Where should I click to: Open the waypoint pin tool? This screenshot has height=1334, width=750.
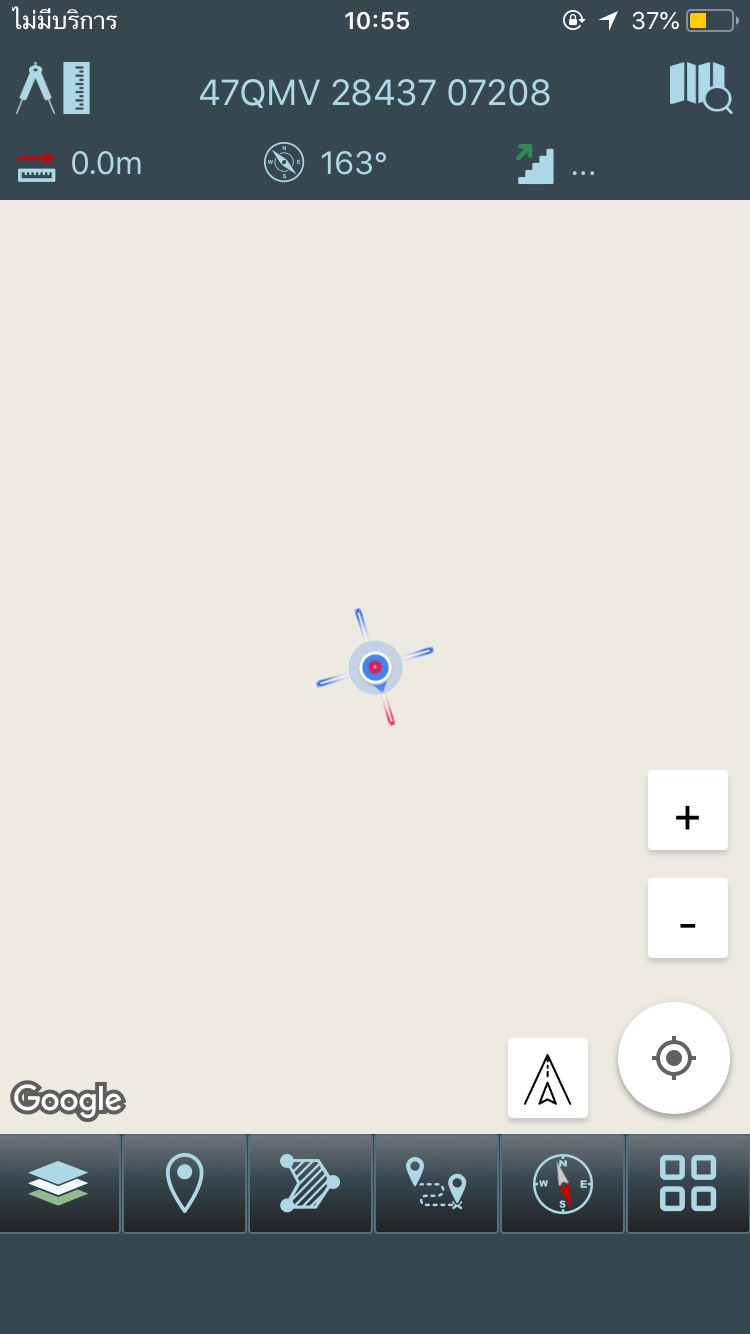pyautogui.click(x=185, y=1184)
